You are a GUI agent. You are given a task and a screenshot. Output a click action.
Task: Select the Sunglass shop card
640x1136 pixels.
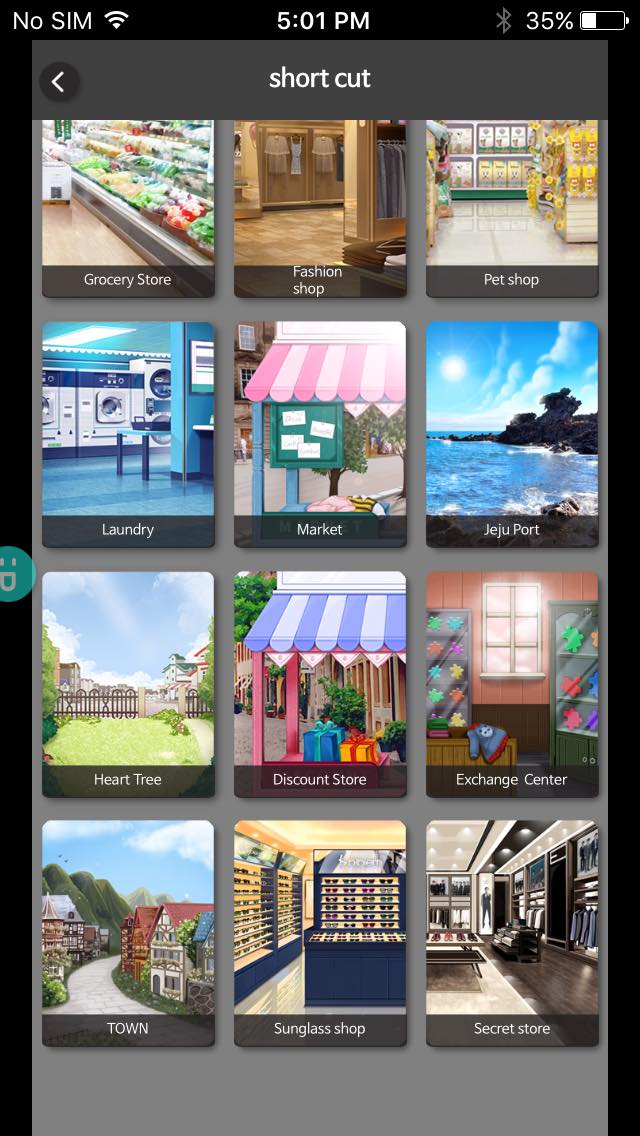[320, 933]
